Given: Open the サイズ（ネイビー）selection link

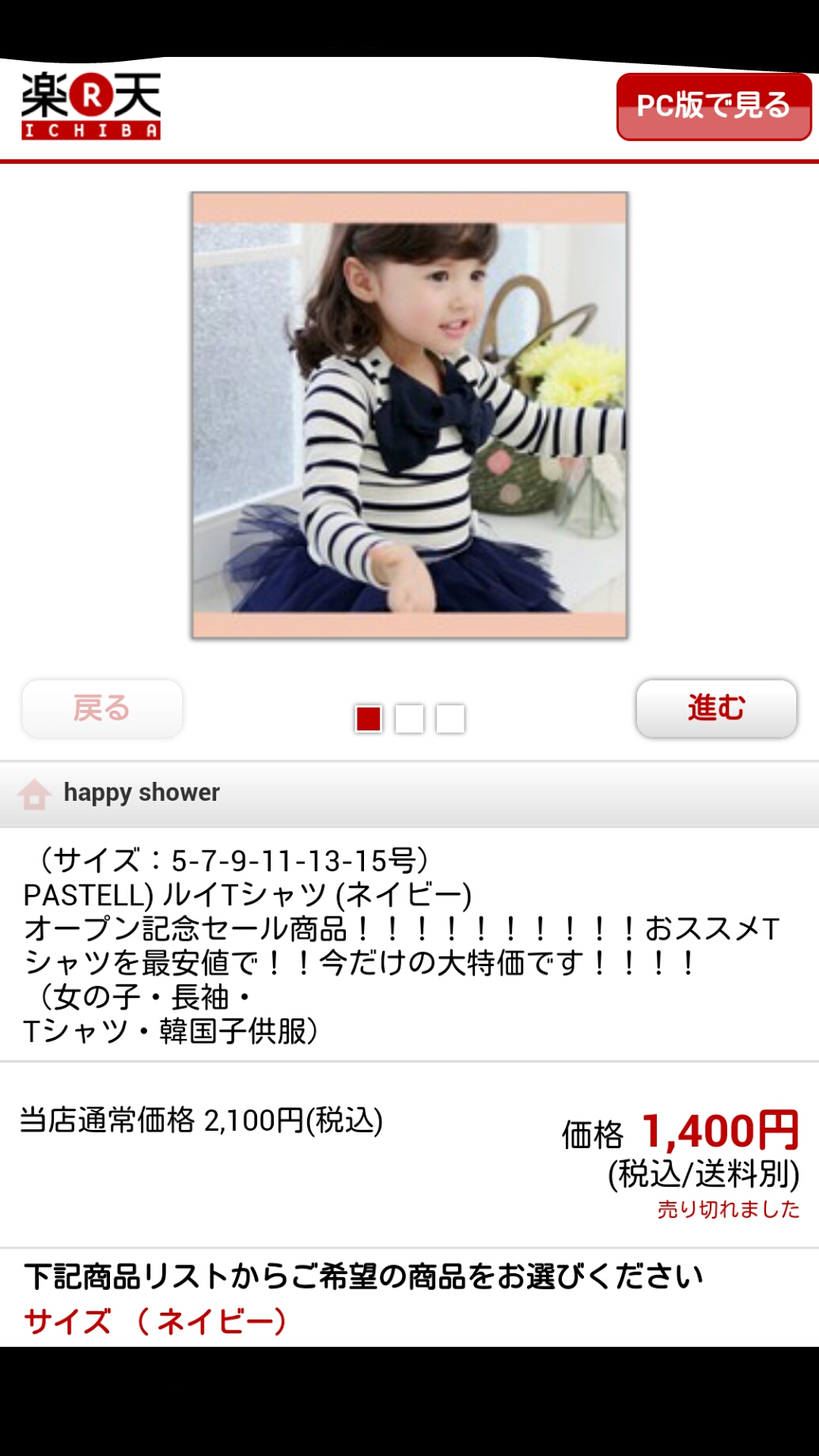Looking at the screenshot, I should point(155,1321).
